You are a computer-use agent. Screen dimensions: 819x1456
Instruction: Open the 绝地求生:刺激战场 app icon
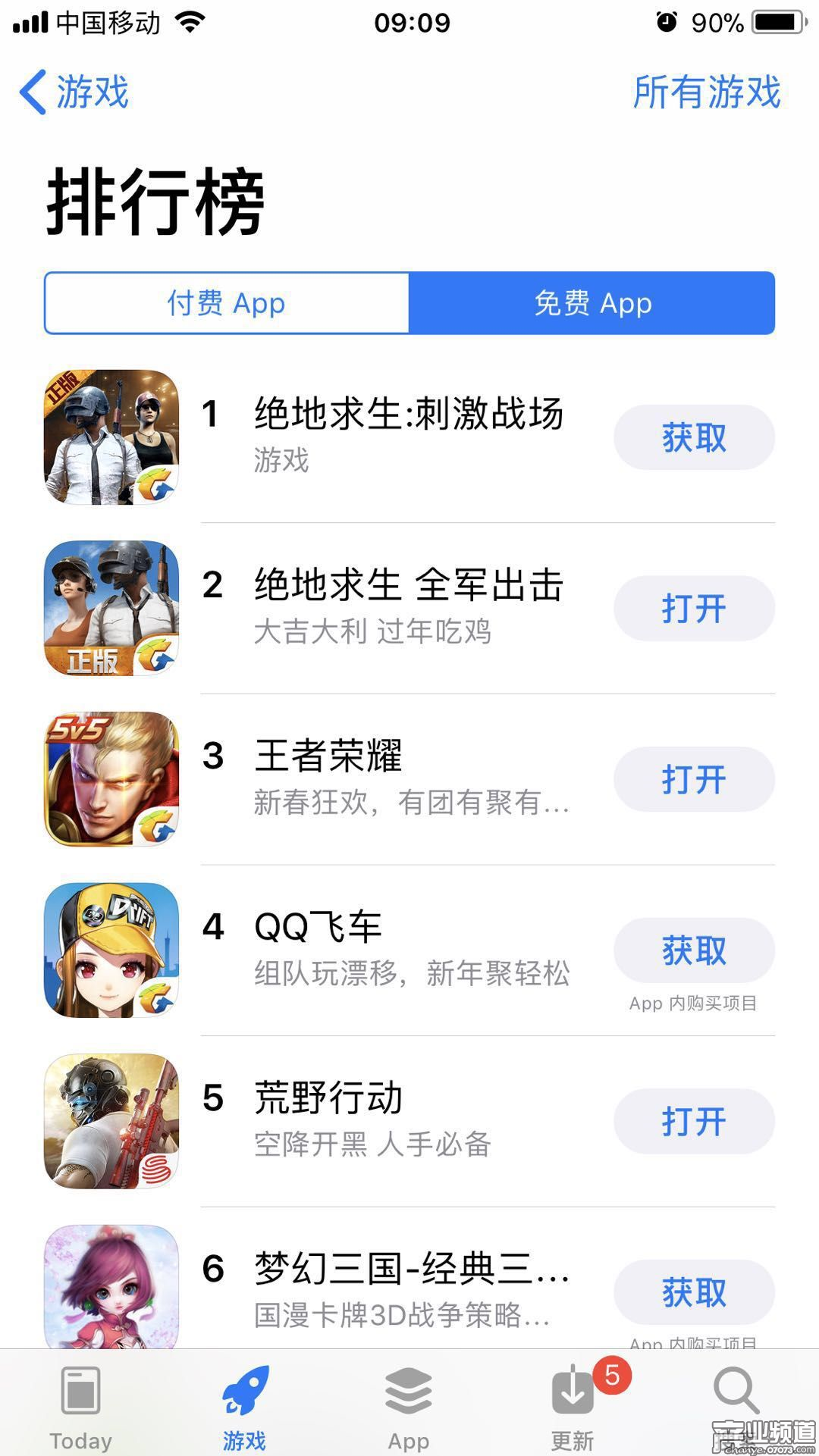[110, 437]
